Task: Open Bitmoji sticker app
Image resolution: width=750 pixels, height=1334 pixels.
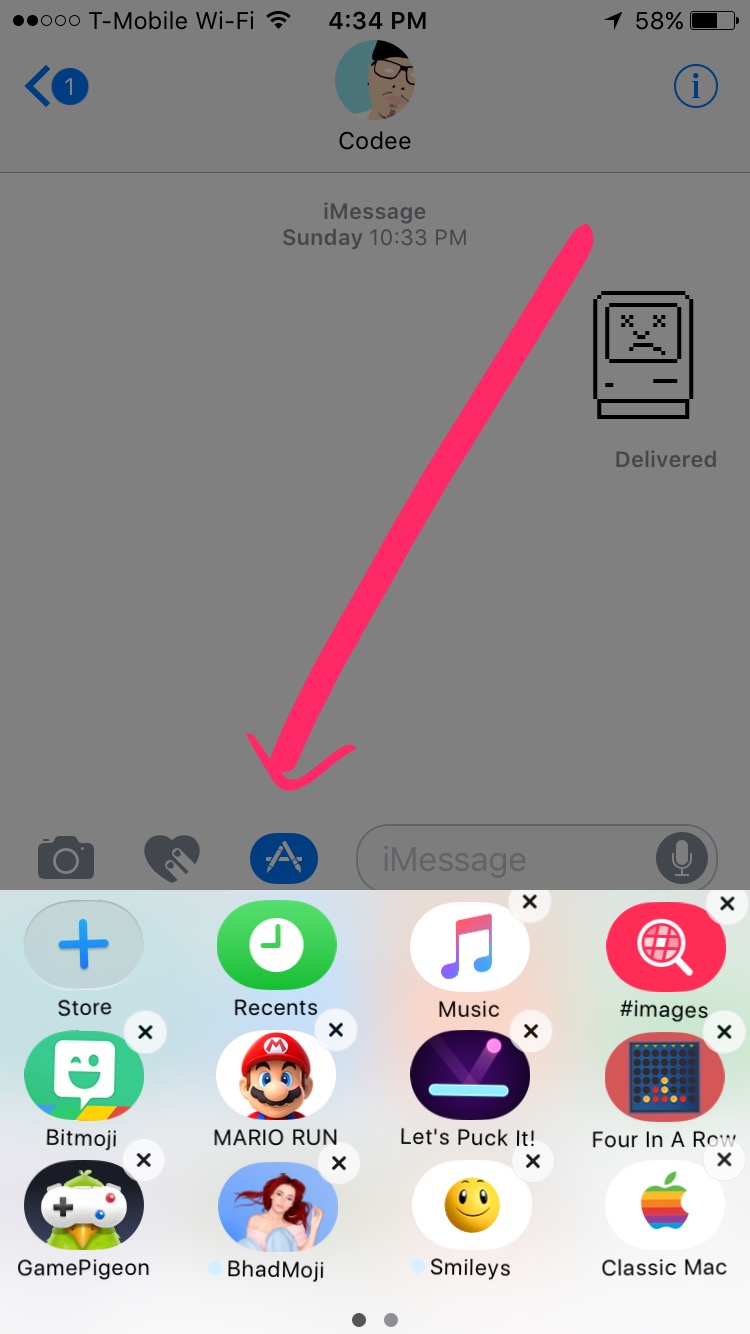Action: pos(83,1076)
